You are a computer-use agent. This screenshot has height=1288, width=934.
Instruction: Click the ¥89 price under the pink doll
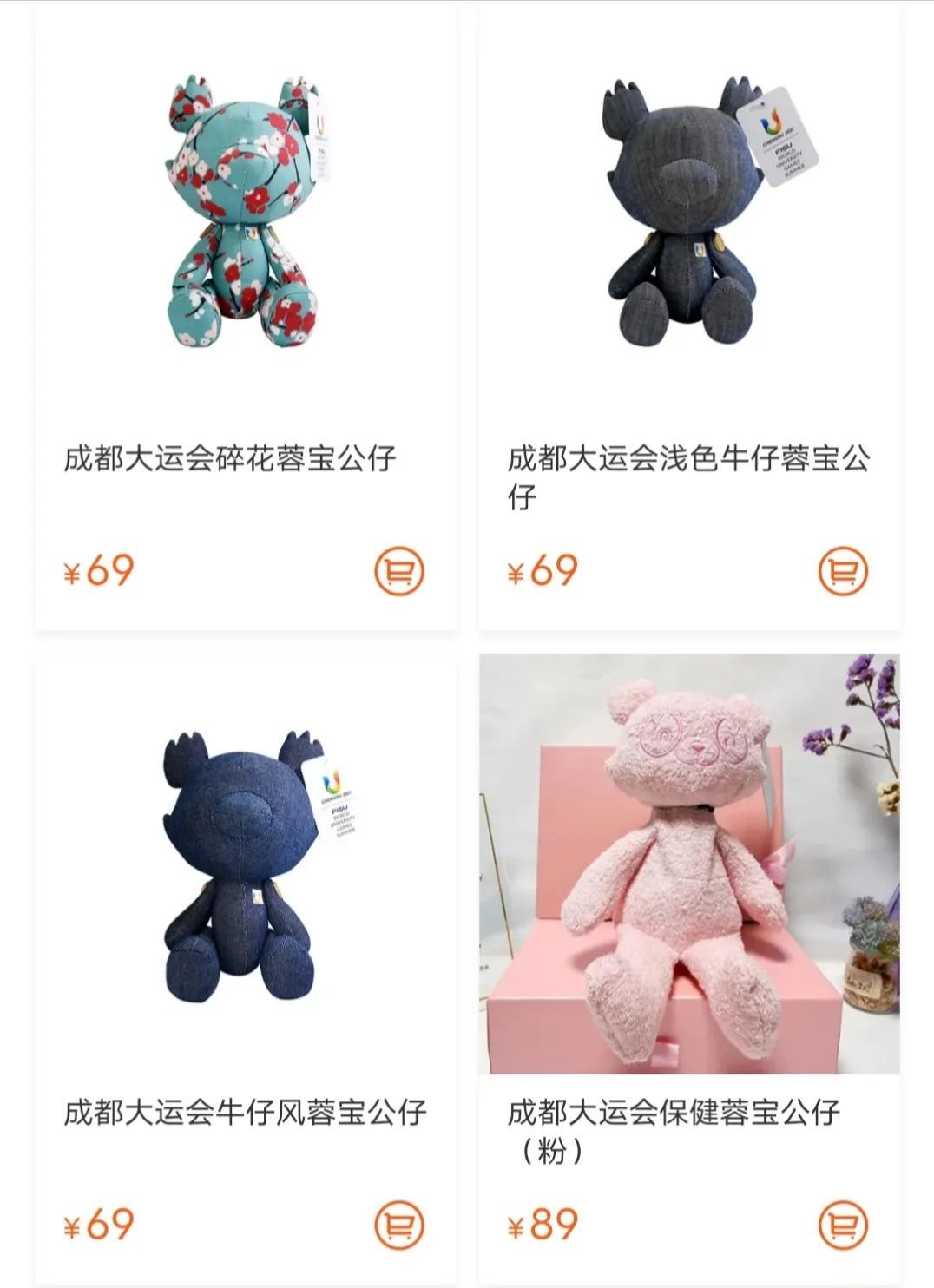coord(542,1225)
